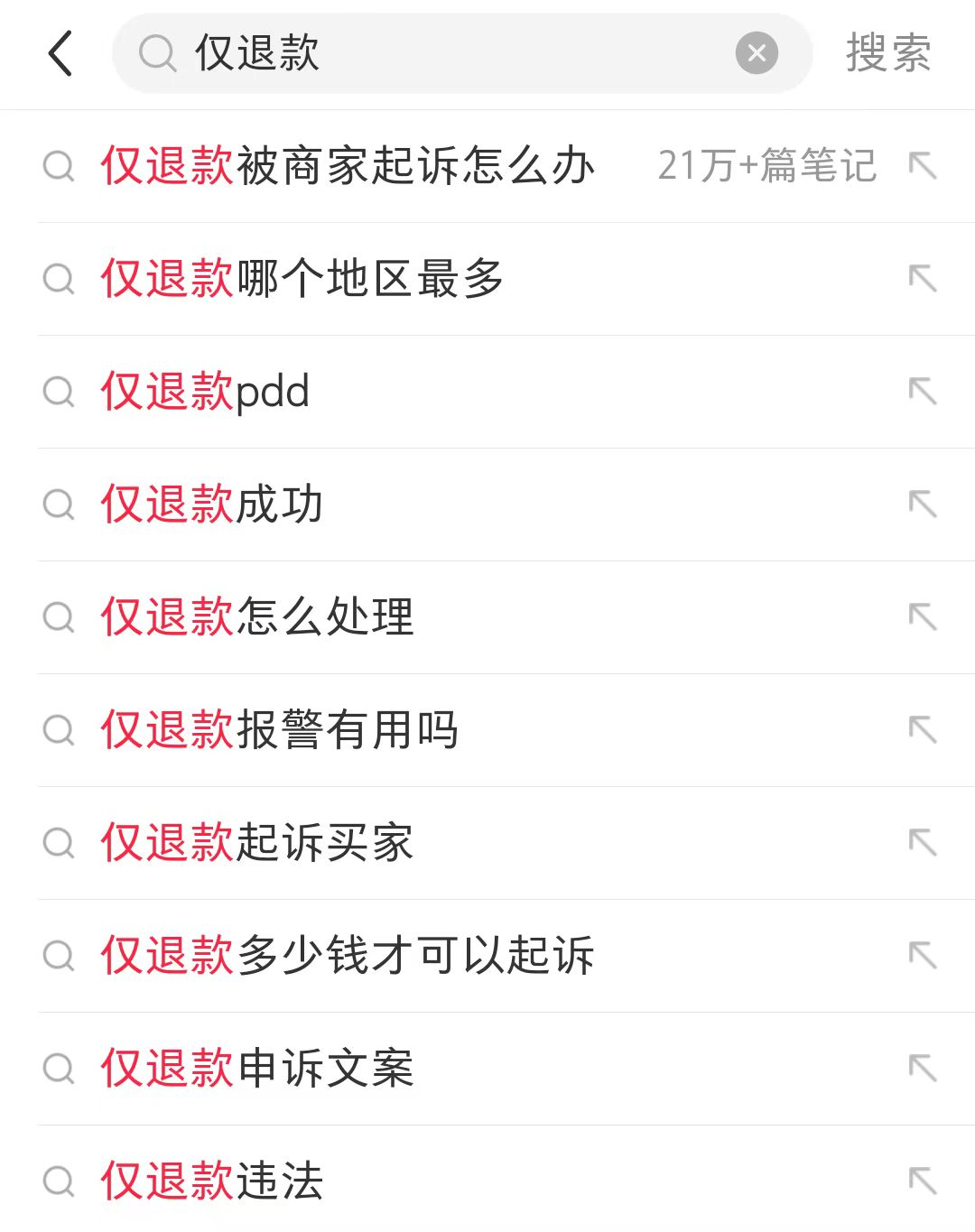Open suggestion 仅退款多少钱才可以起诉

coord(348,956)
